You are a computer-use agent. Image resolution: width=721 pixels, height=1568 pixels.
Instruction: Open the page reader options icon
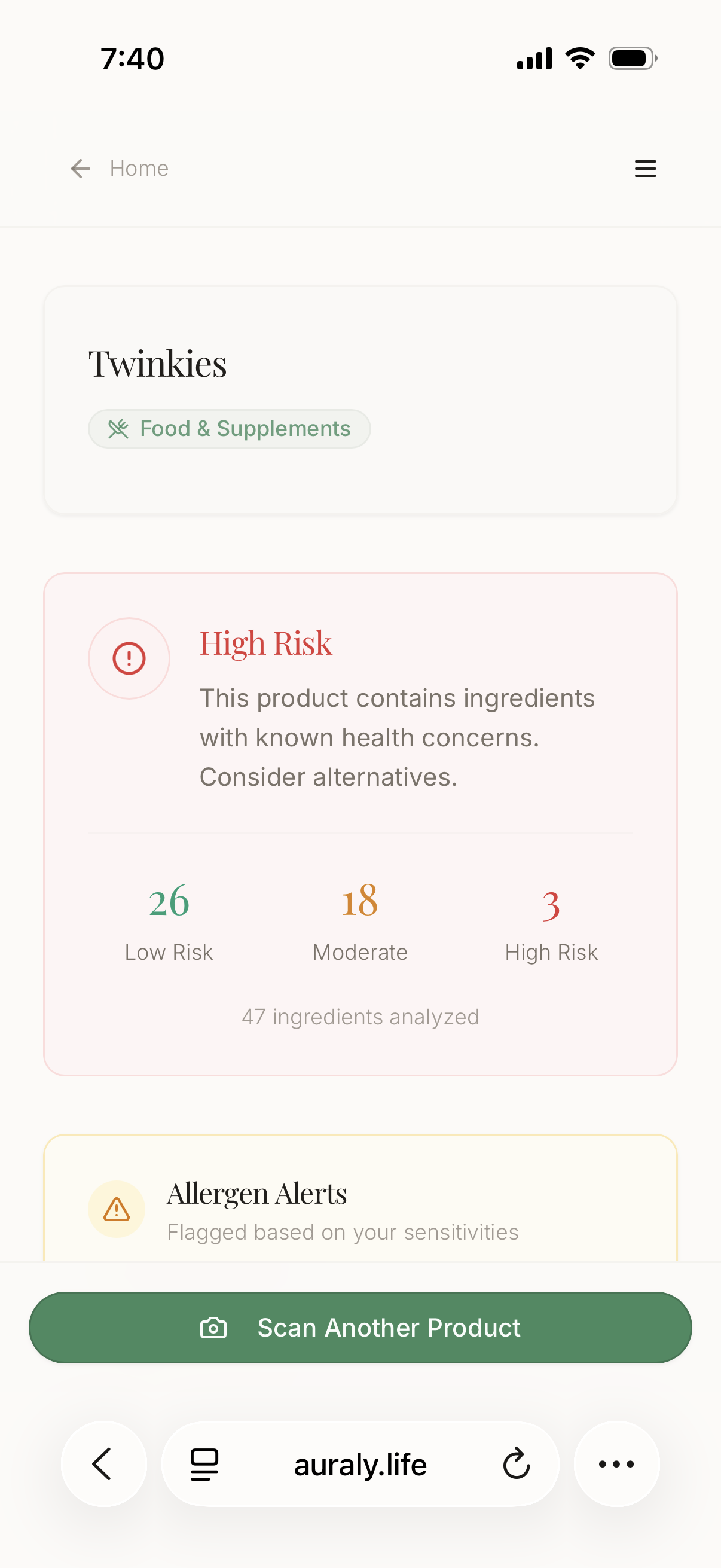point(204,1464)
